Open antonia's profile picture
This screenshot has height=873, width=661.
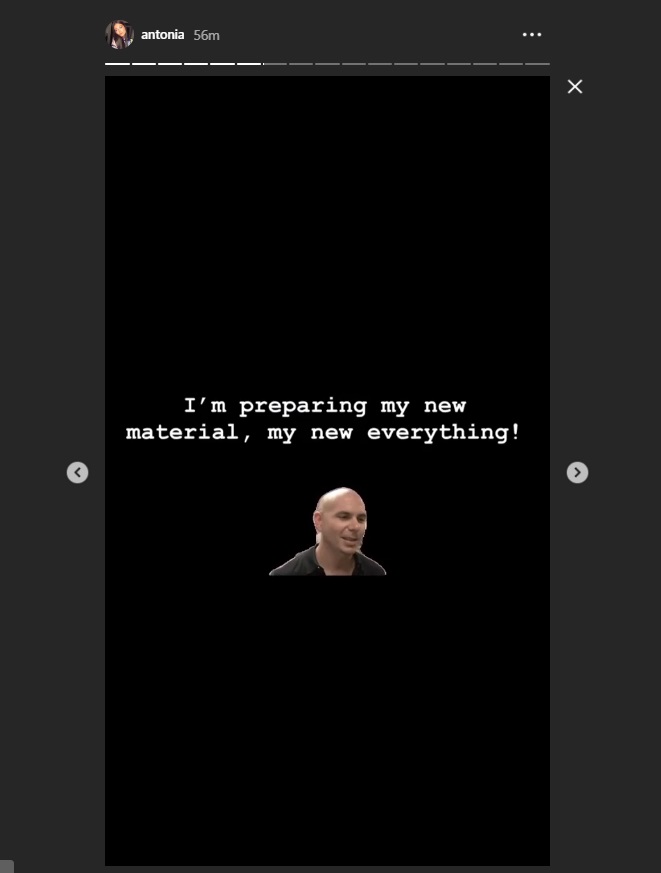pyautogui.click(x=119, y=35)
